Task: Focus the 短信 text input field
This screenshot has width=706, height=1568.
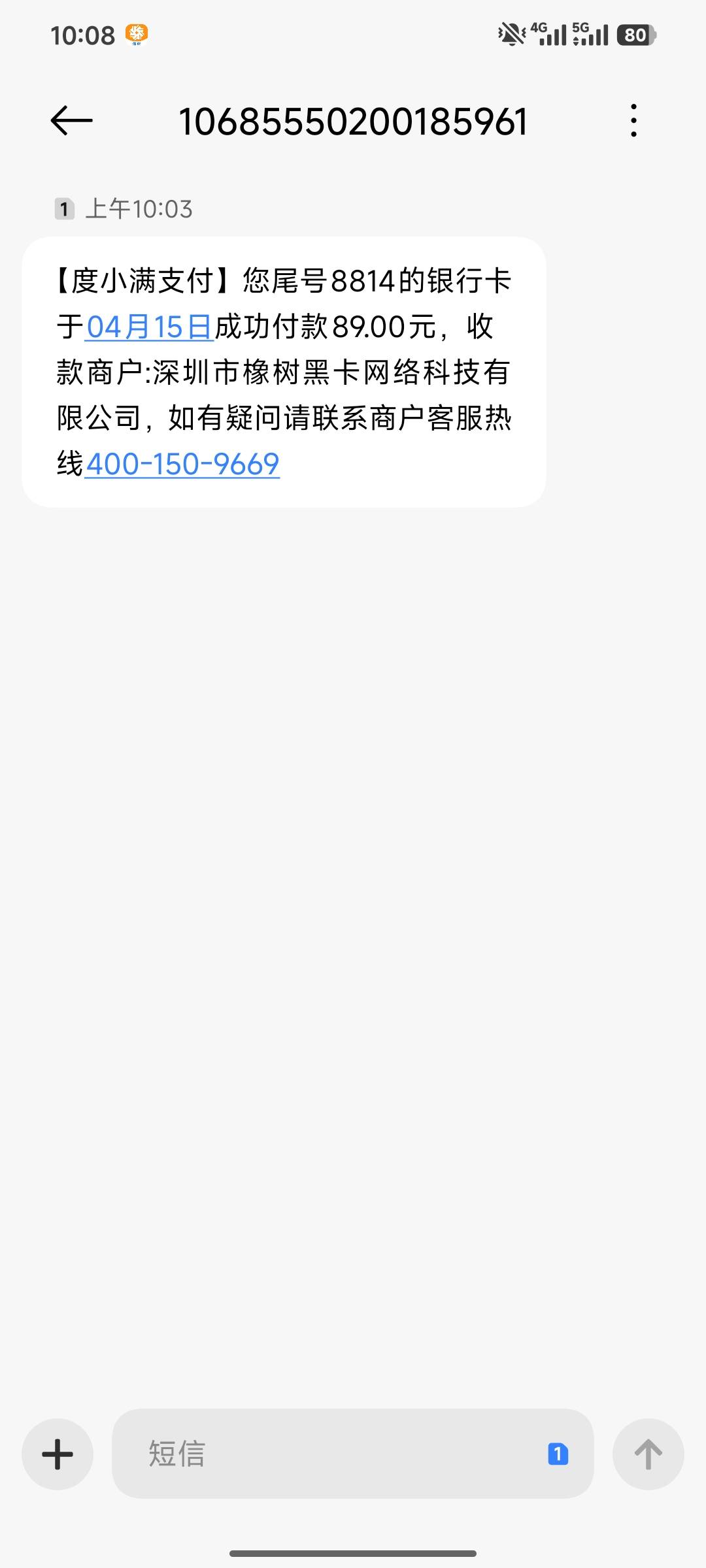Action: point(327,1454)
